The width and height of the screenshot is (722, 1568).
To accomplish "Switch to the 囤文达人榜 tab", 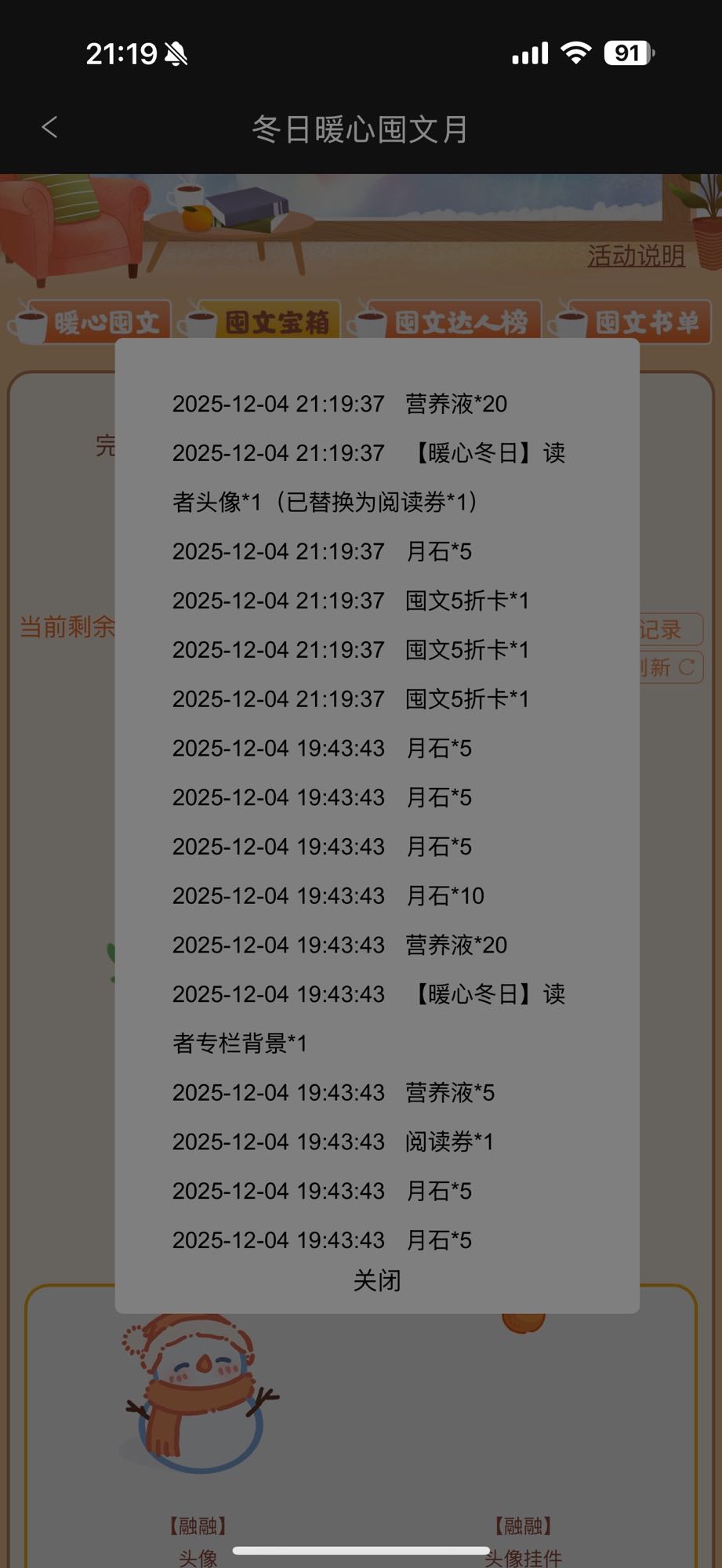I will coord(448,321).
